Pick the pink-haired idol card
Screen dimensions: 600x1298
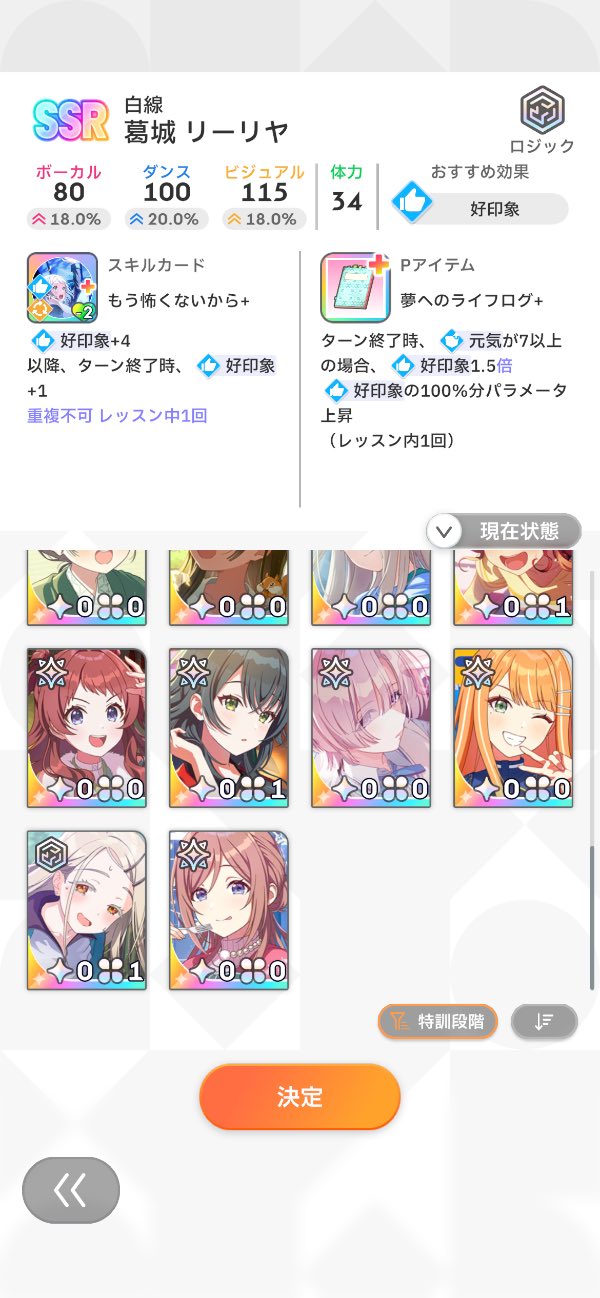[x=371, y=727]
